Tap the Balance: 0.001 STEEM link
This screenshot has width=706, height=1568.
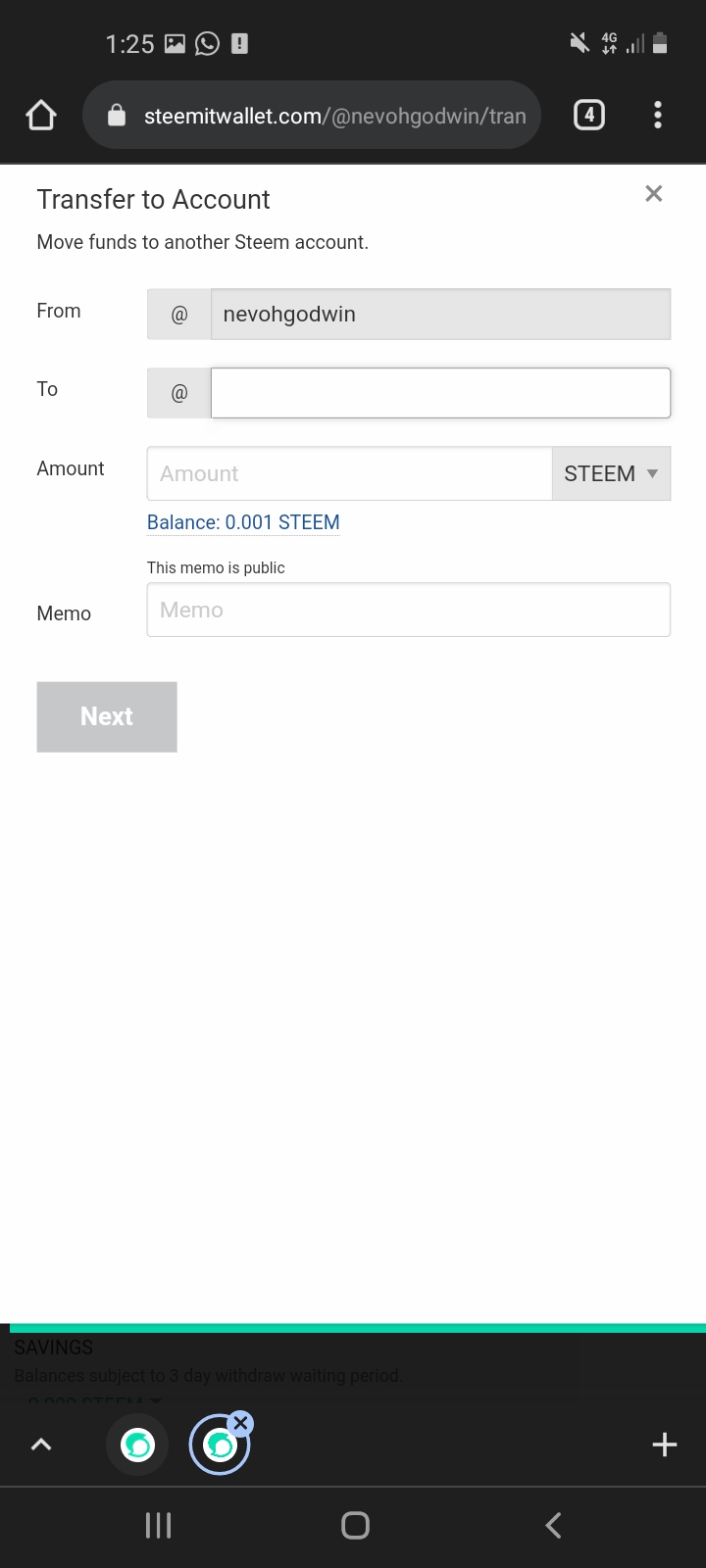coord(243,522)
